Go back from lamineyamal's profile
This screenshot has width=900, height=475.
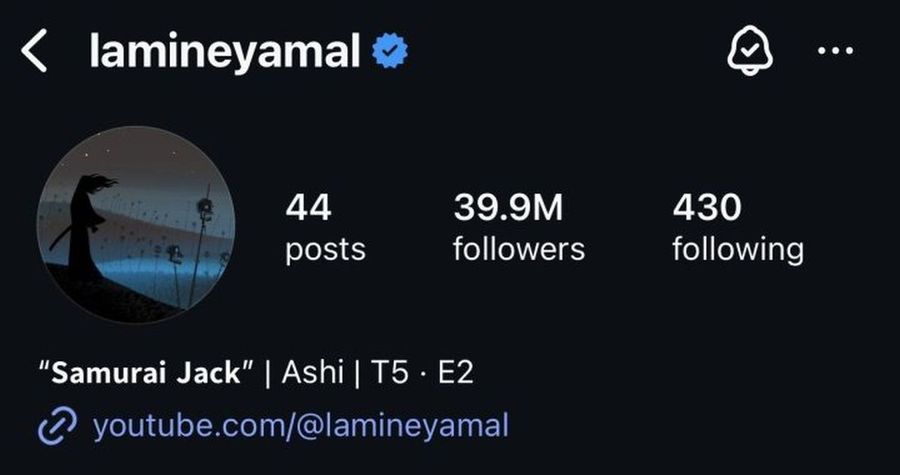(x=34, y=52)
